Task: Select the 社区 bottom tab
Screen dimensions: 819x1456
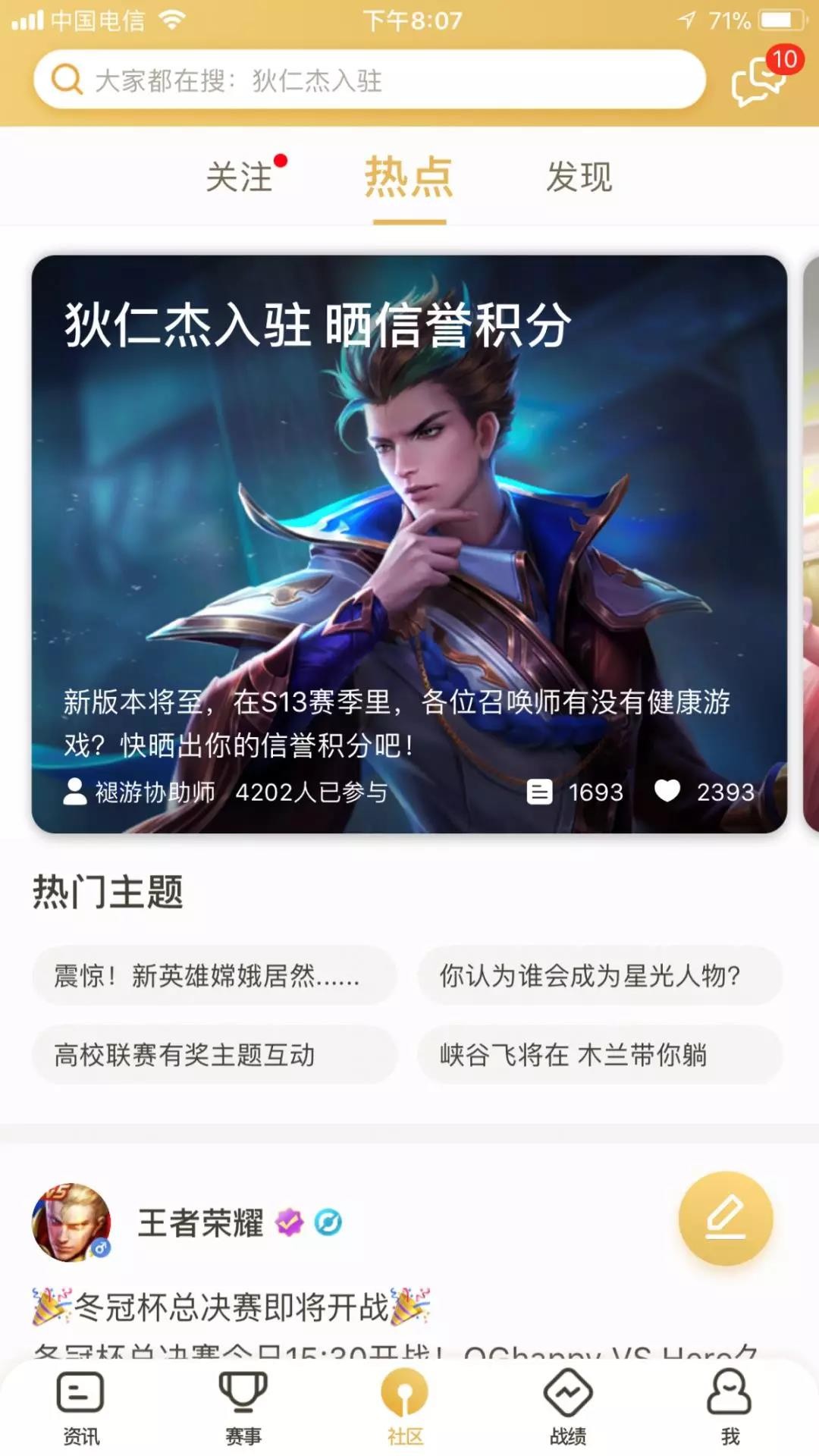Action: point(405,1407)
